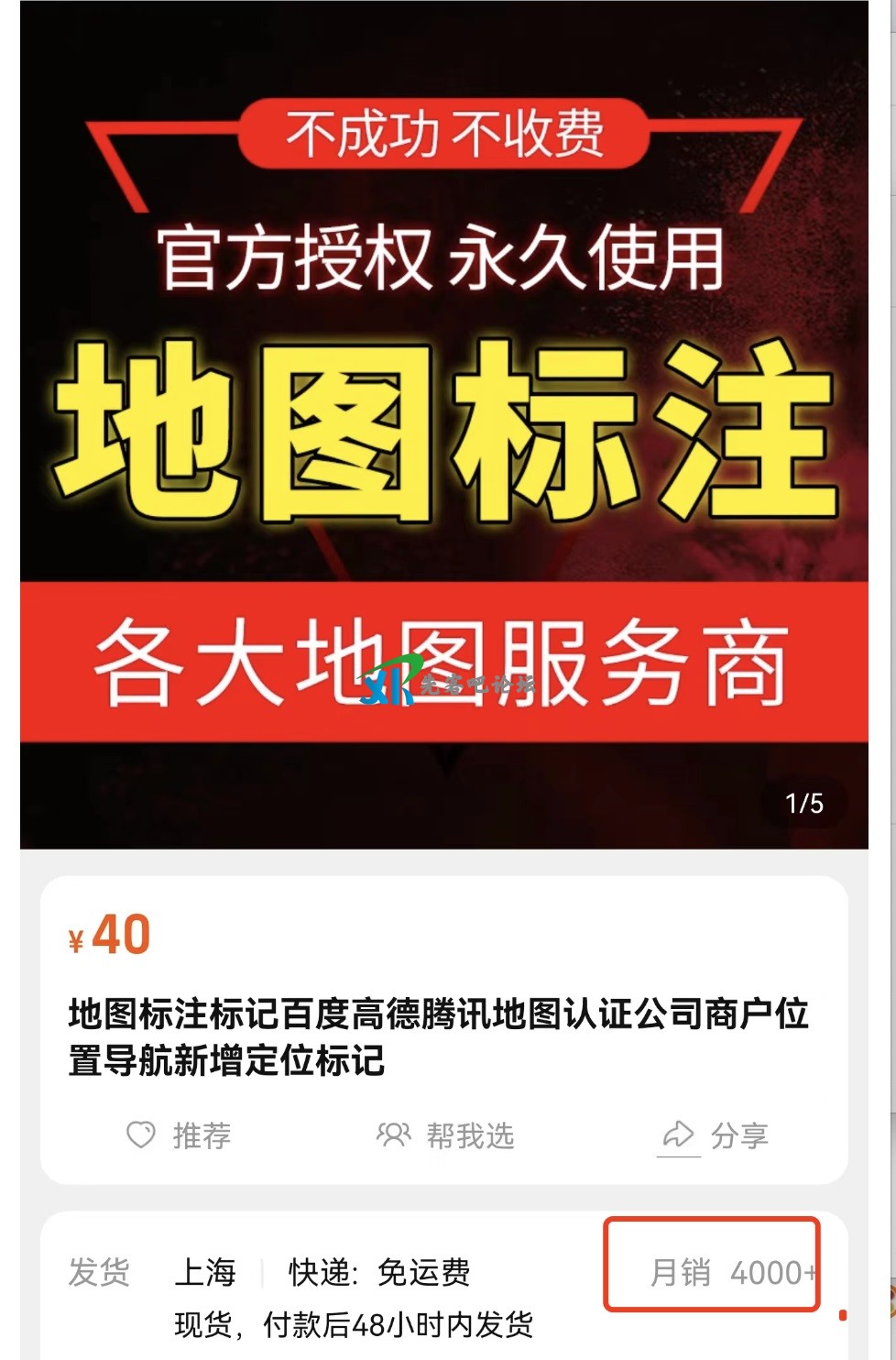The width and height of the screenshot is (896, 1360).
Task: Open the 帮我选 option
Action: tap(445, 1135)
